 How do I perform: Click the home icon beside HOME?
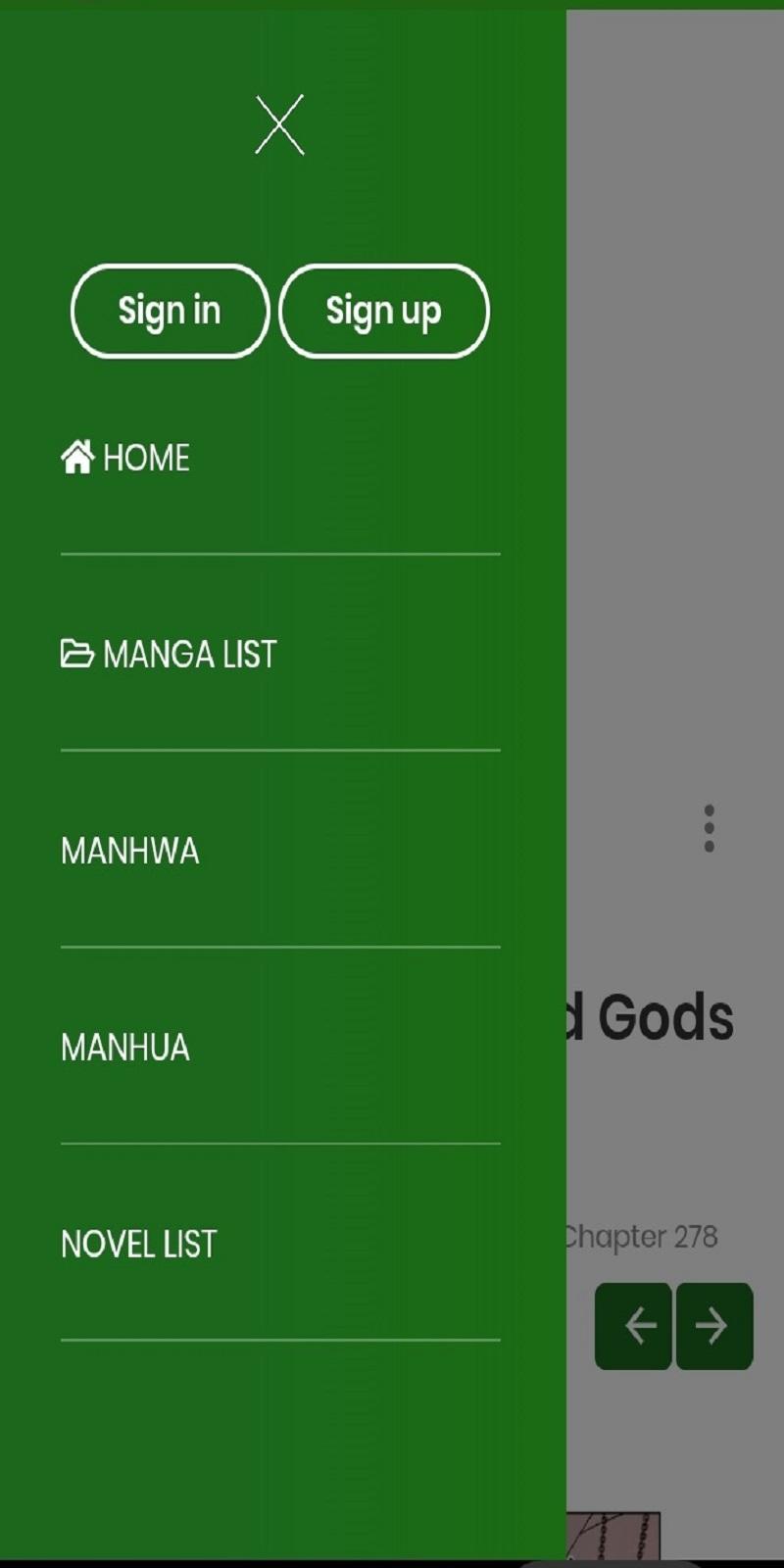pos(78,455)
